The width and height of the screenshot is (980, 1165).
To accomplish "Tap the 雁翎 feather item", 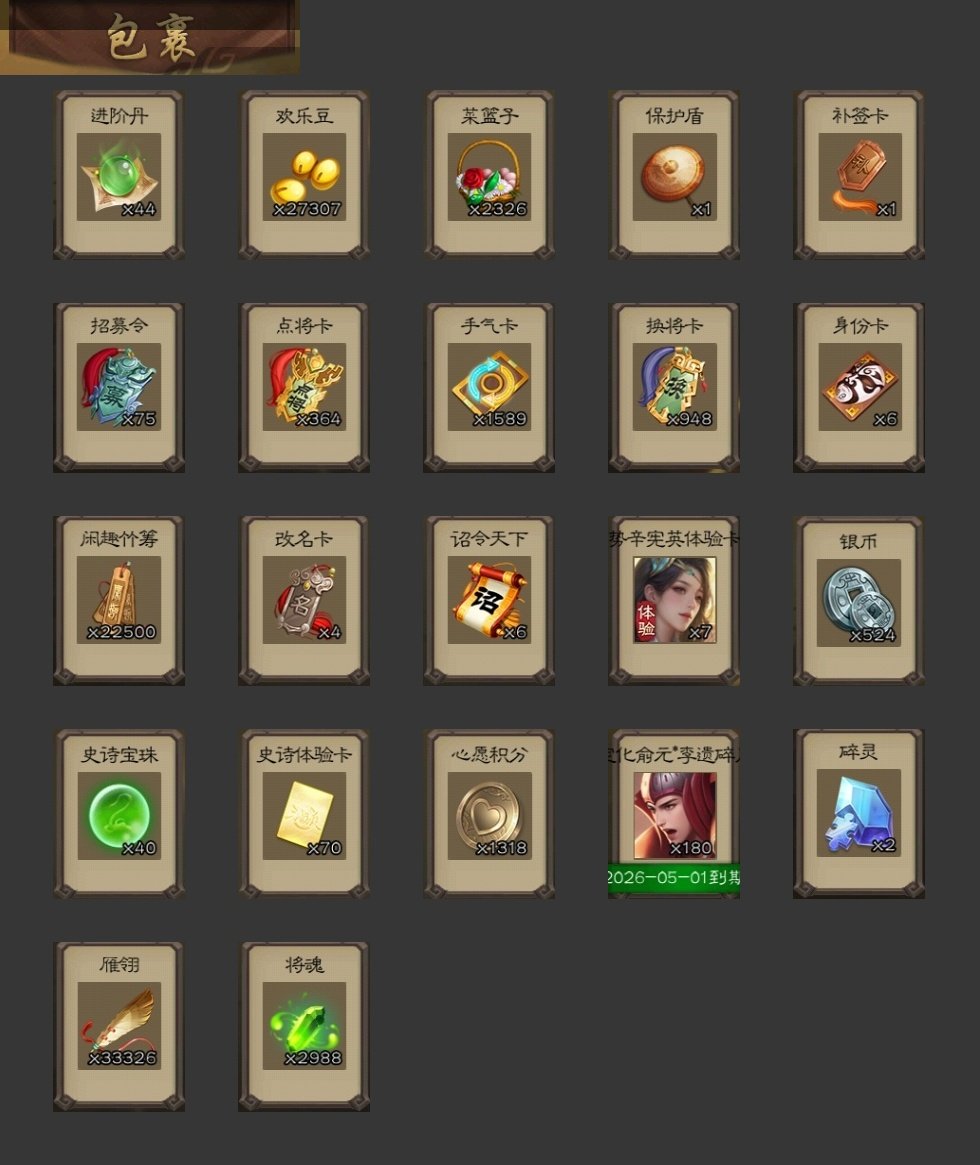I will point(119,1025).
